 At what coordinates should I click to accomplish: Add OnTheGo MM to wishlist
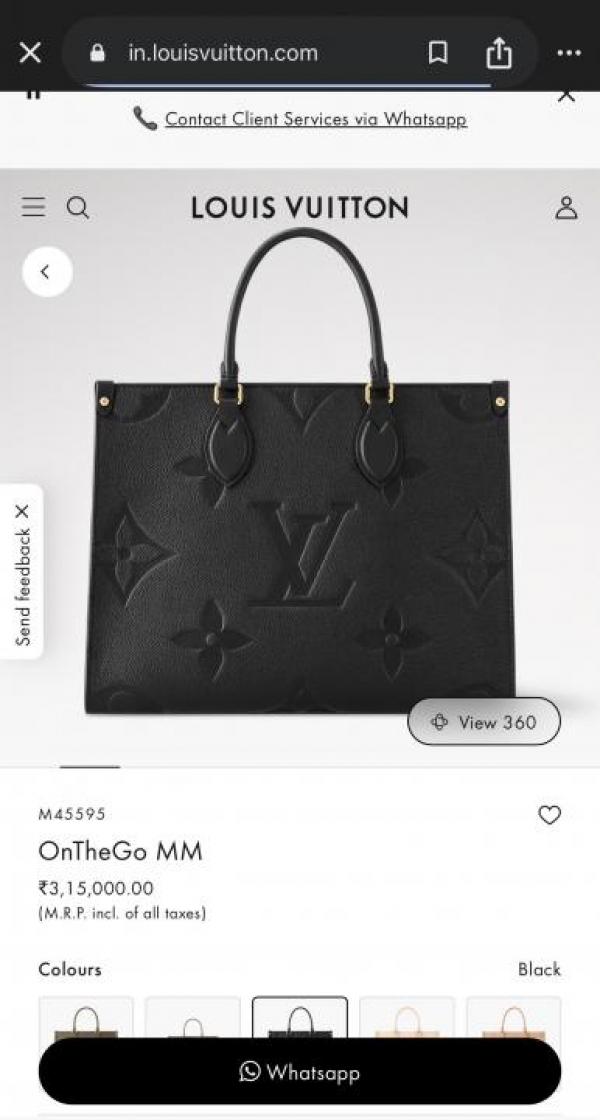pyautogui.click(x=549, y=815)
